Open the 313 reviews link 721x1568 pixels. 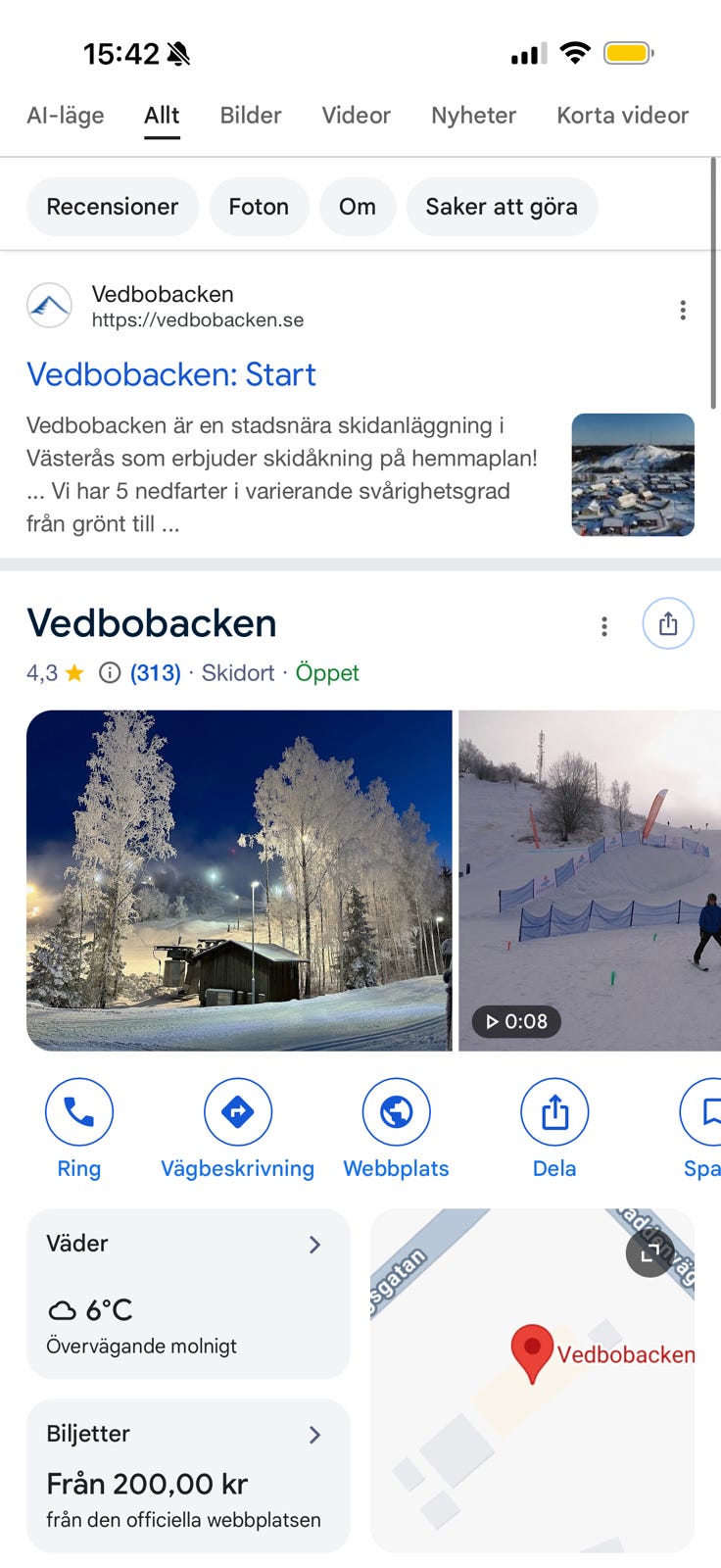[x=156, y=673]
